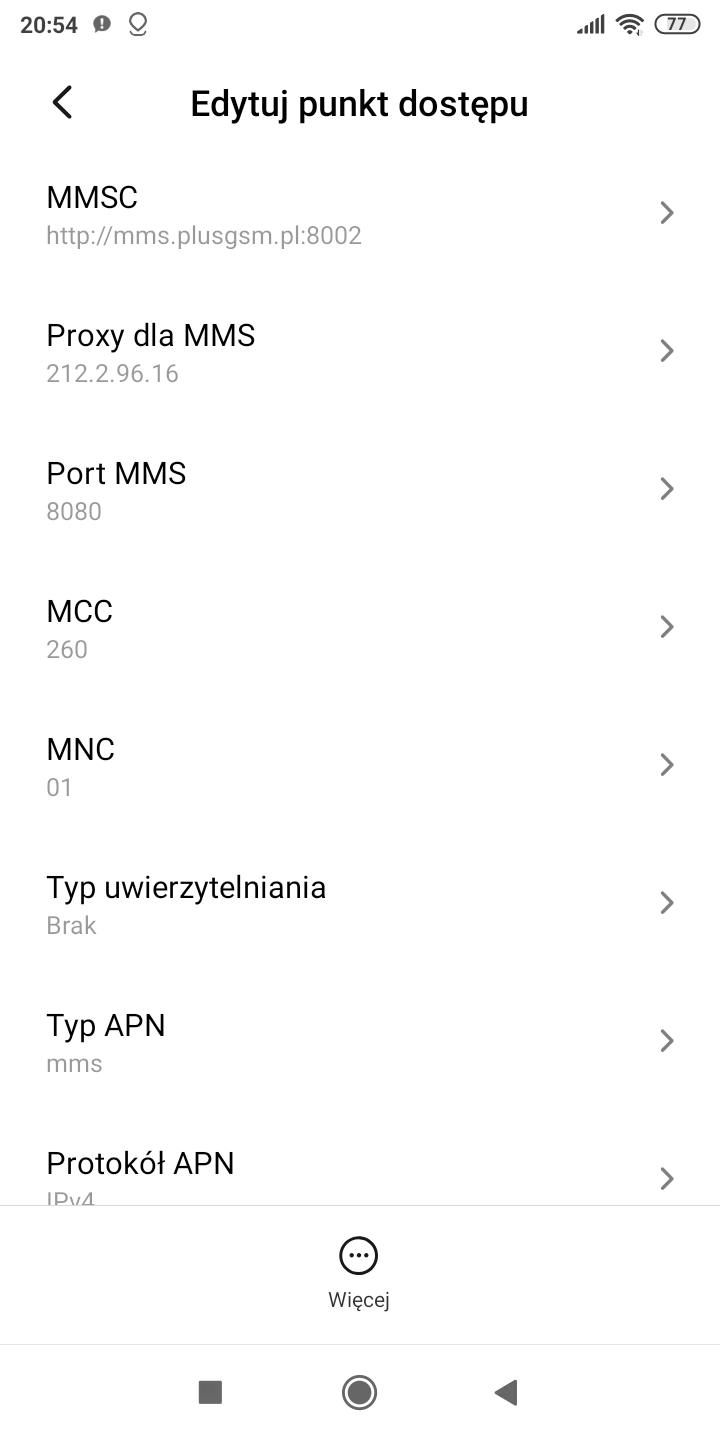The width and height of the screenshot is (720, 1440).
Task: Open Typ APN setting
Action: coord(360,1042)
